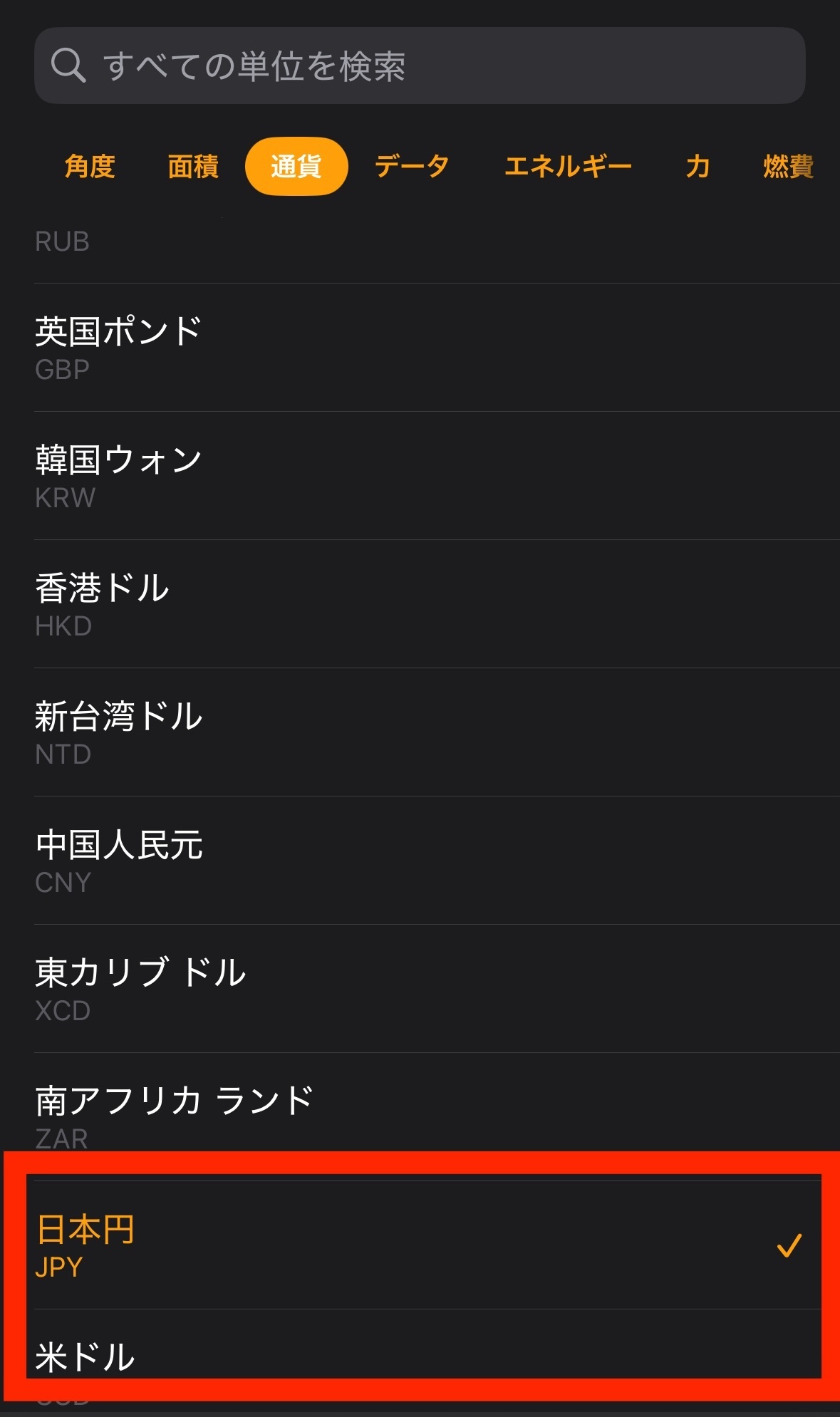Pick 新台湾ドル NTD as the unit
840x1417 pixels.
[x=420, y=732]
